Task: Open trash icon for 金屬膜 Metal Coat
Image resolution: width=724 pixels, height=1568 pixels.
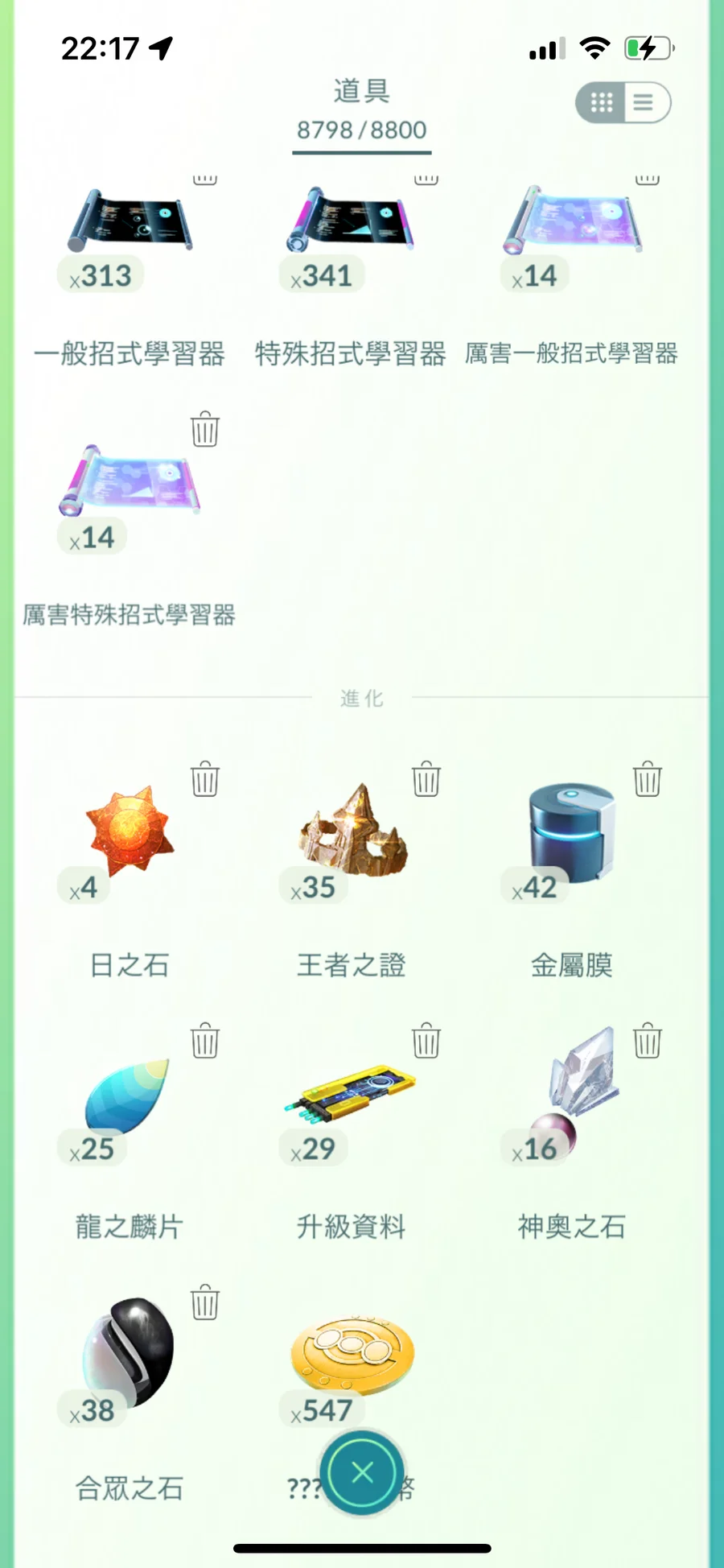Action: coord(648,778)
